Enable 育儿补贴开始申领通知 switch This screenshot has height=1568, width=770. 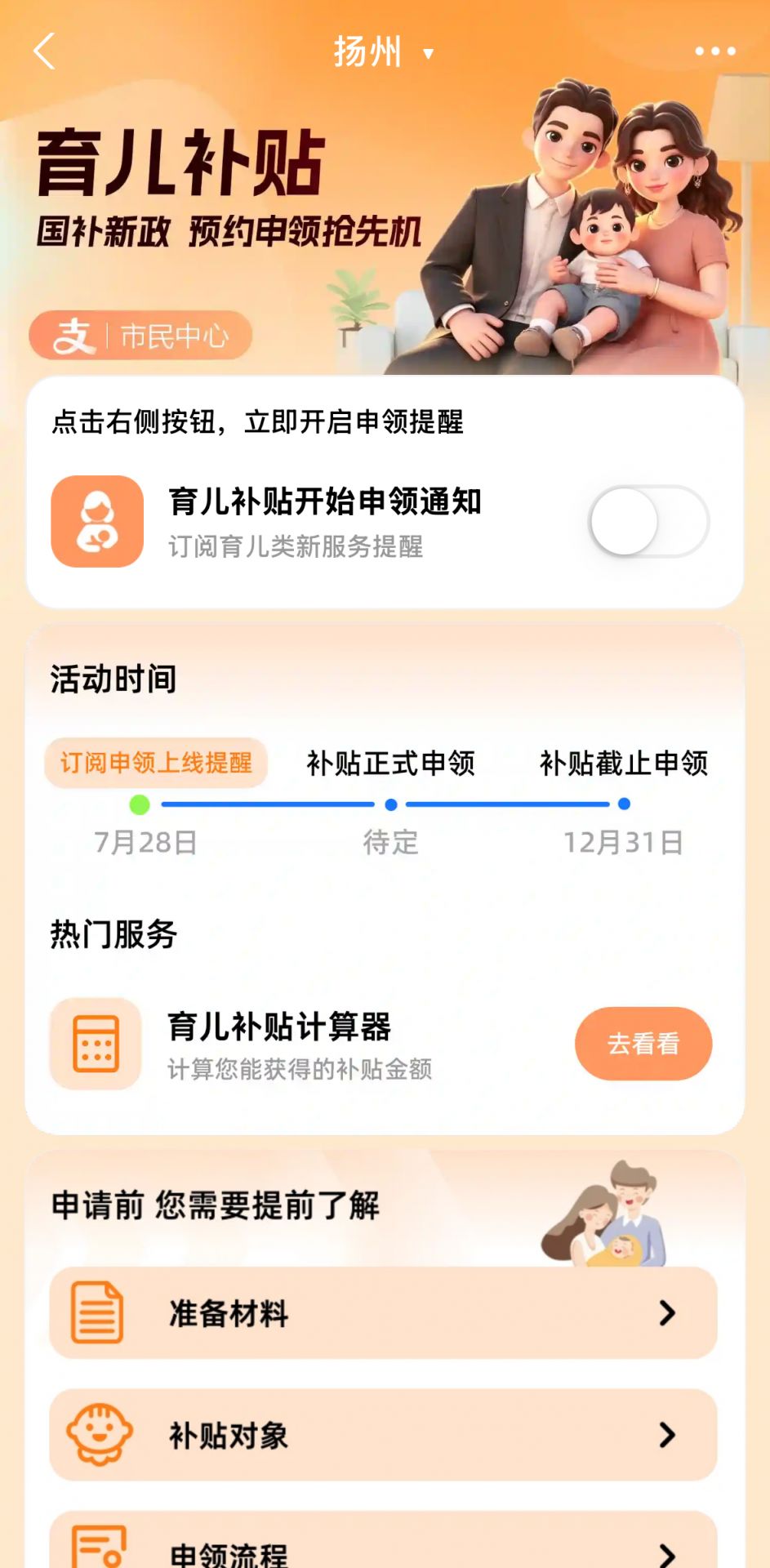point(649,522)
